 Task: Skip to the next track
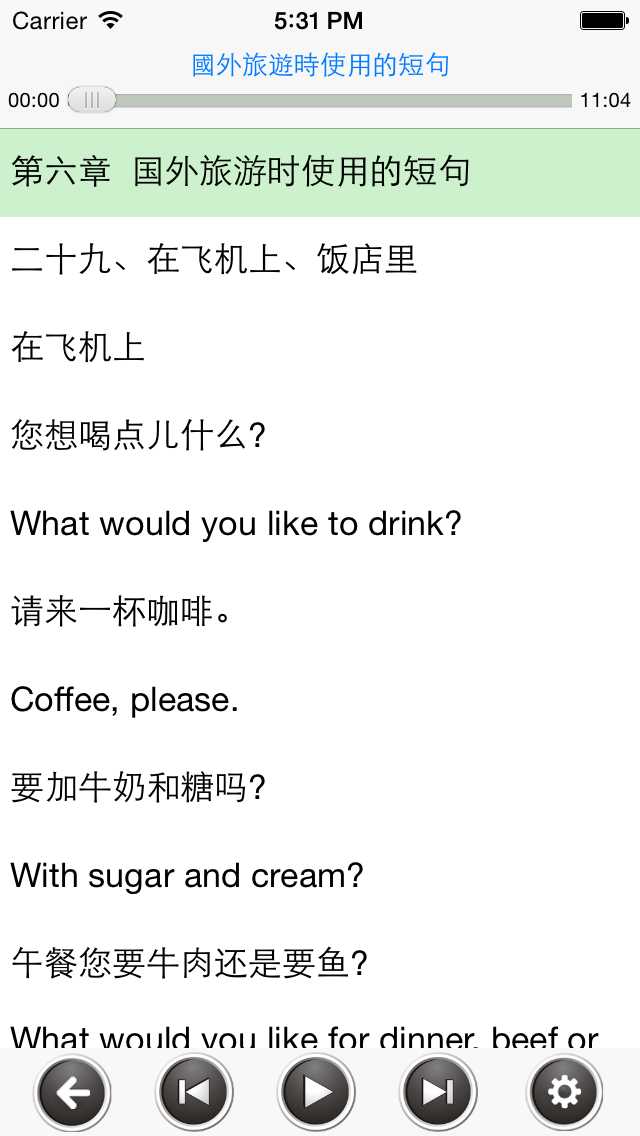439,1092
